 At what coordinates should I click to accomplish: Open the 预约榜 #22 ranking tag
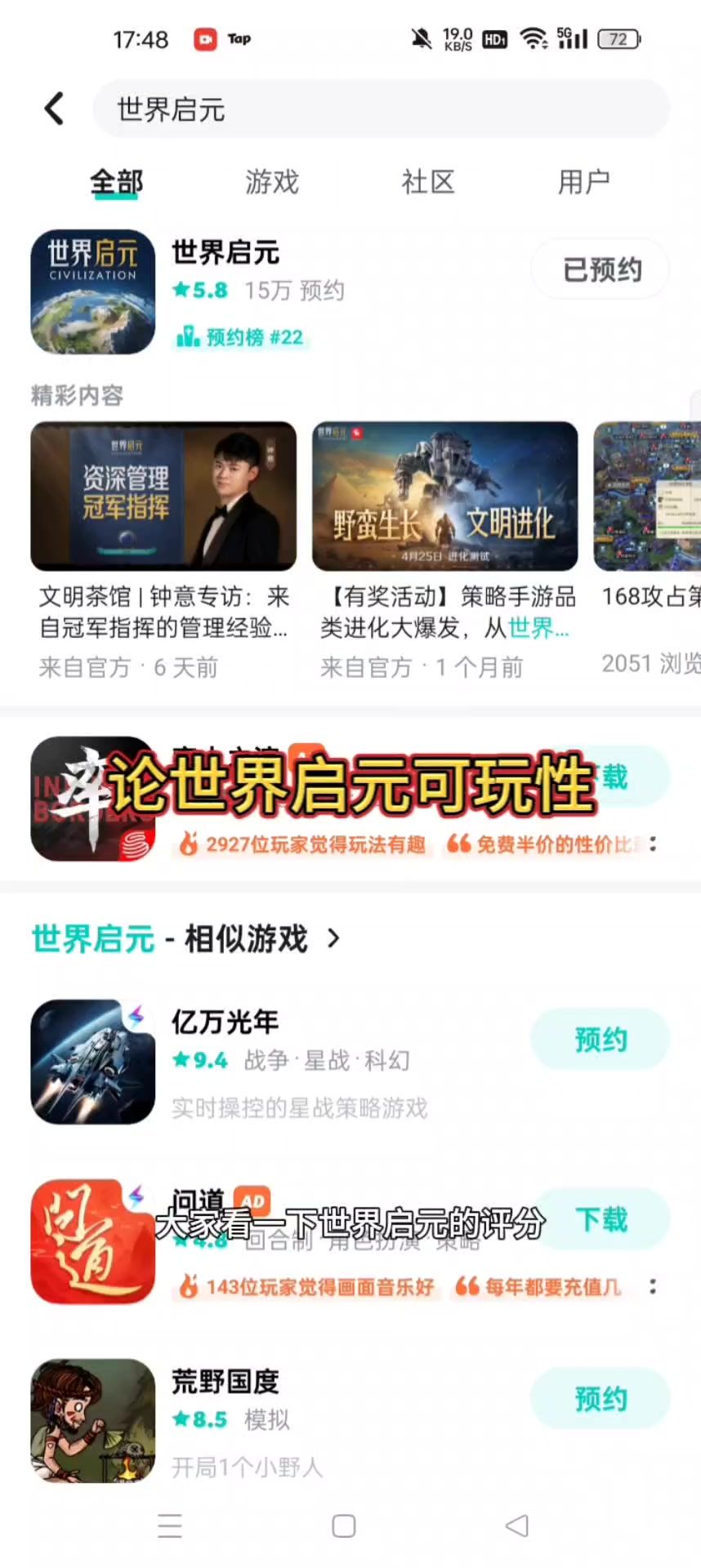point(240,337)
